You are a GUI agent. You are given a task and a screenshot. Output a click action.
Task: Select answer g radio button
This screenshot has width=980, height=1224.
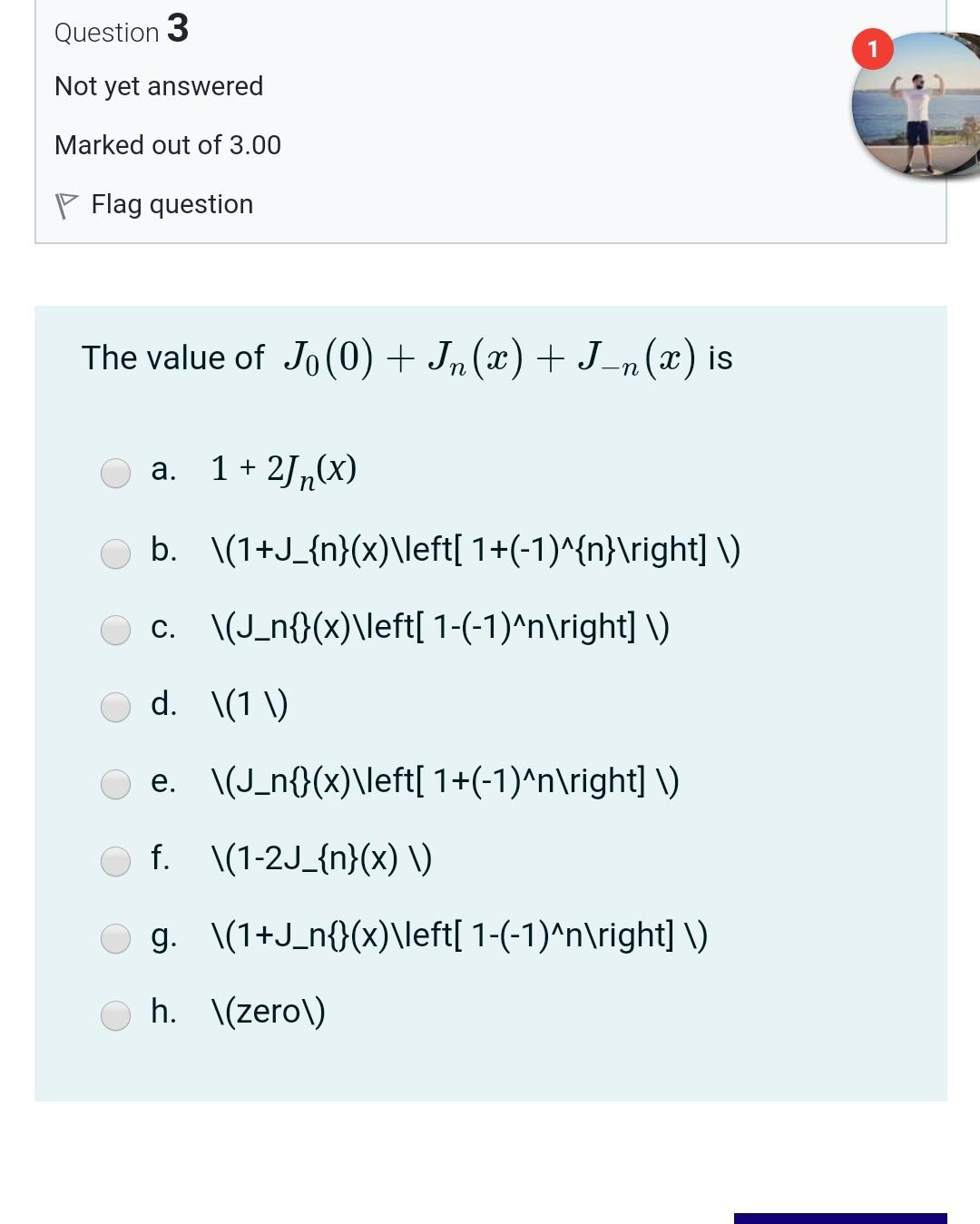(x=115, y=937)
